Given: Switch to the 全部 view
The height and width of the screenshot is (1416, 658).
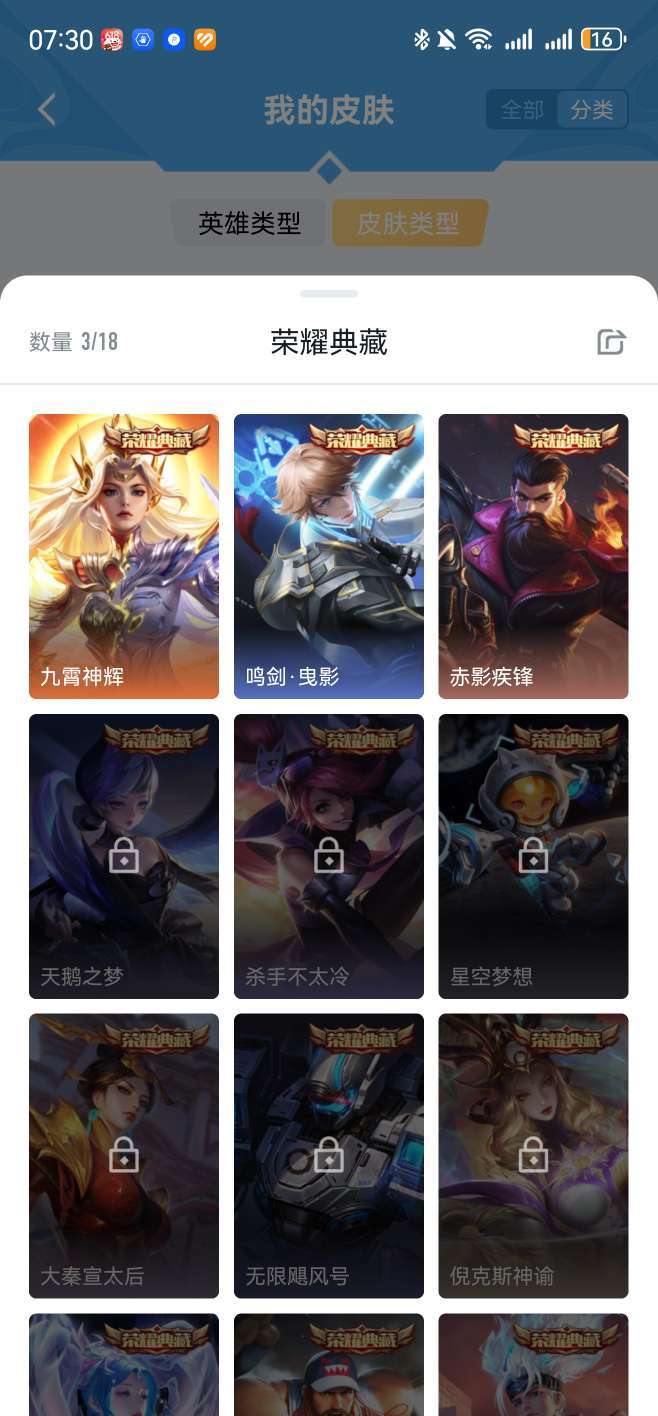Looking at the screenshot, I should 522,110.
